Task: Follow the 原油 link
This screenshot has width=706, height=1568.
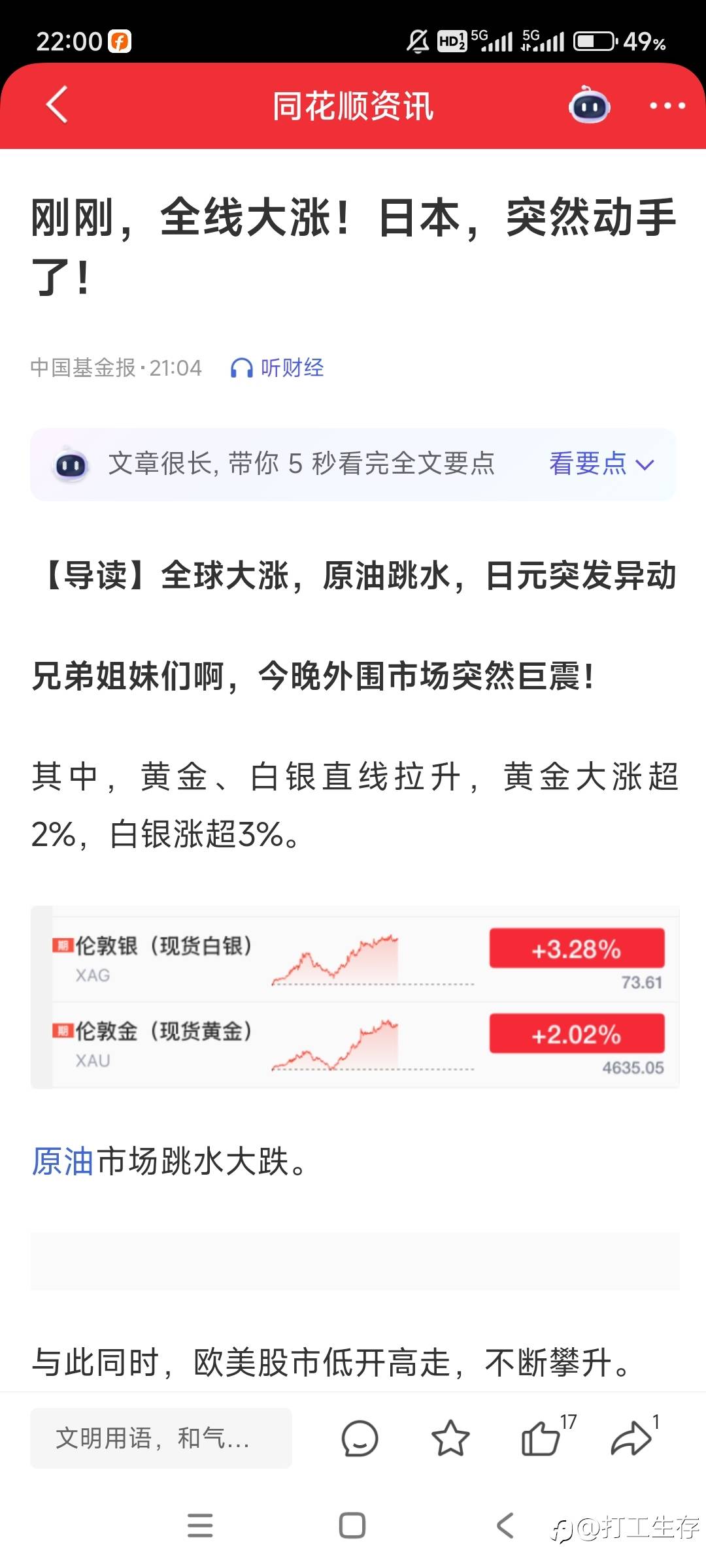Action: click(63, 1162)
